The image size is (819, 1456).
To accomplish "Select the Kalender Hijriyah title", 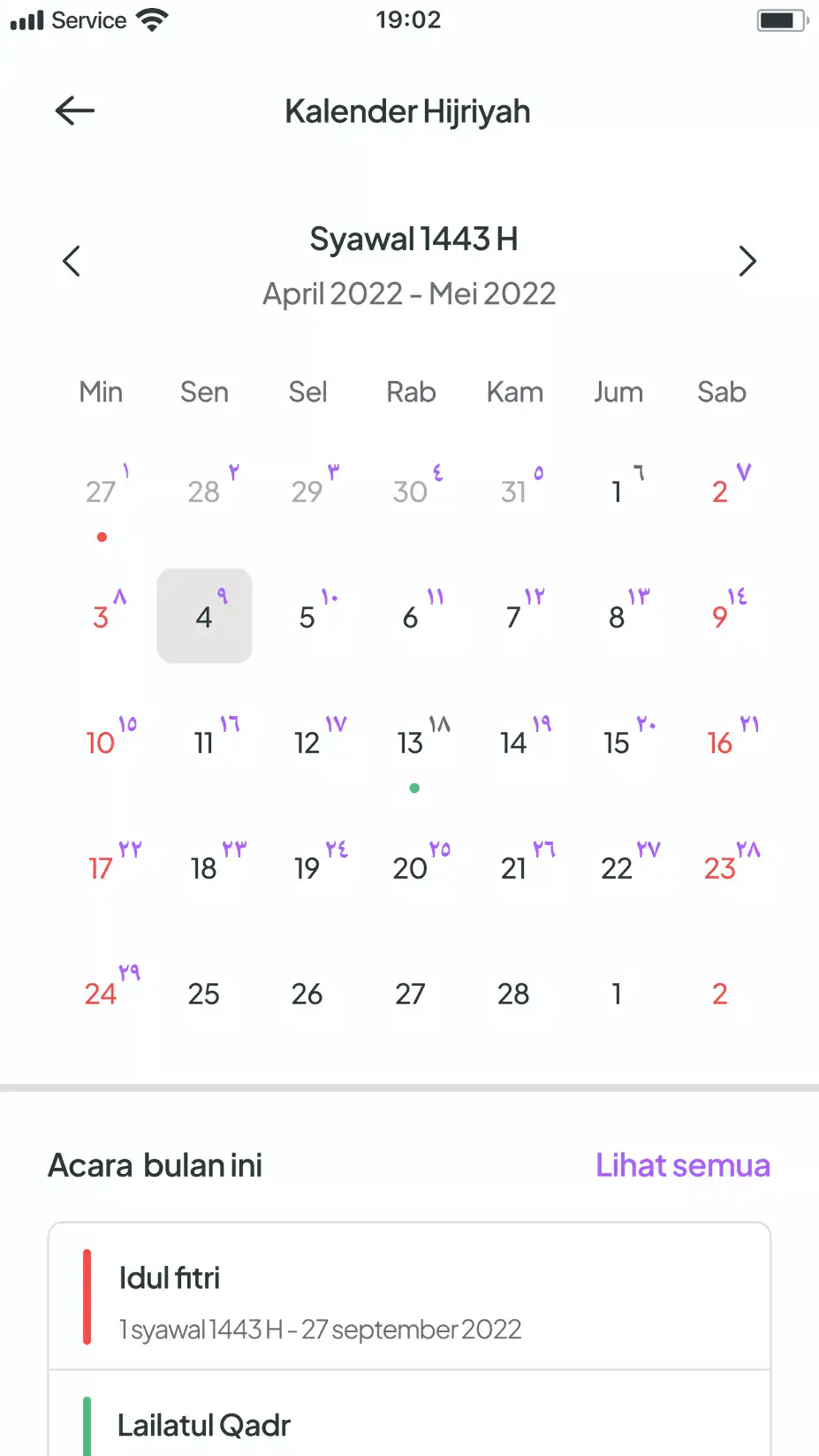I will pyautogui.click(x=407, y=111).
